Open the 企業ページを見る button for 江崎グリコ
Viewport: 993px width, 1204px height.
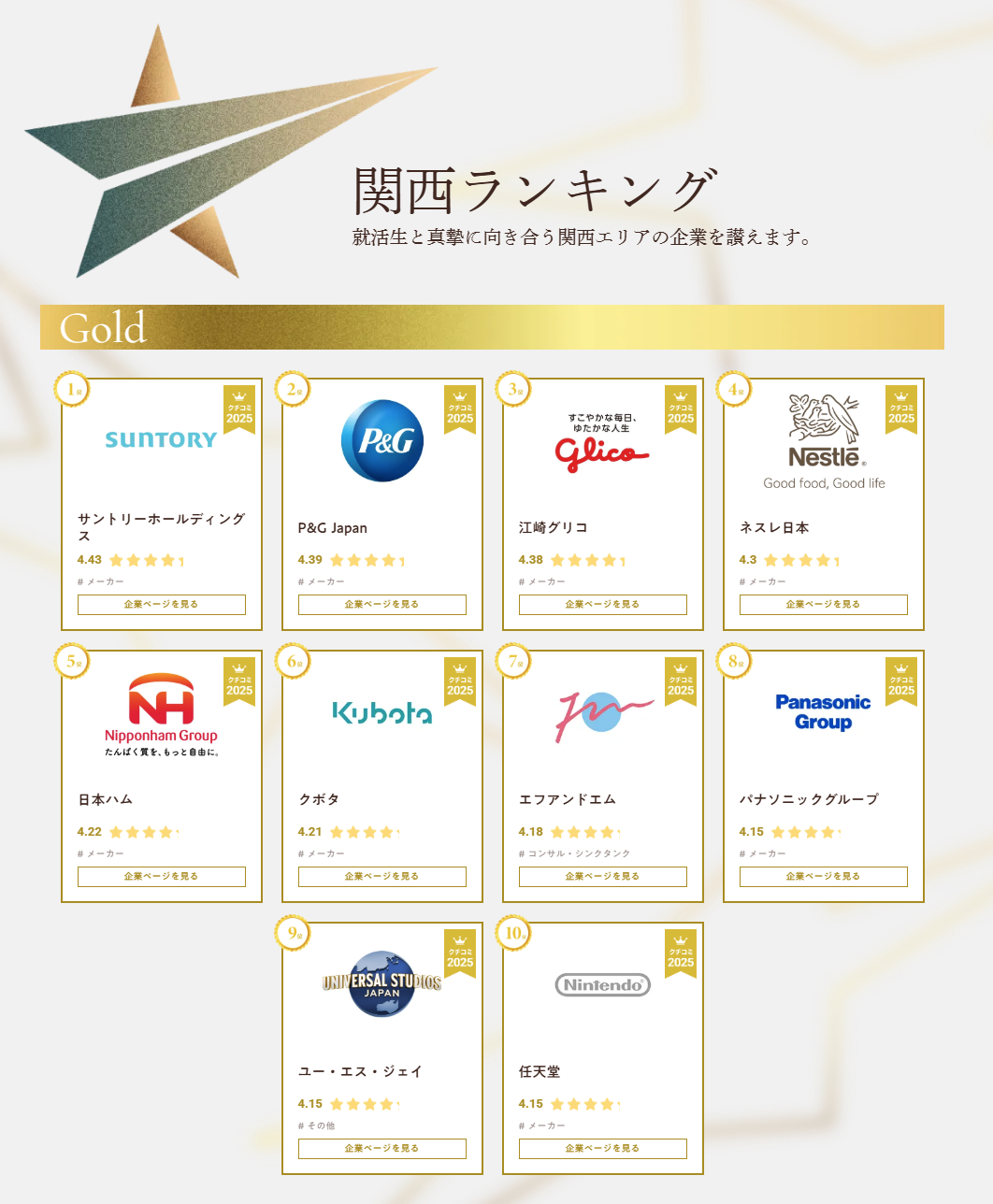602,605
